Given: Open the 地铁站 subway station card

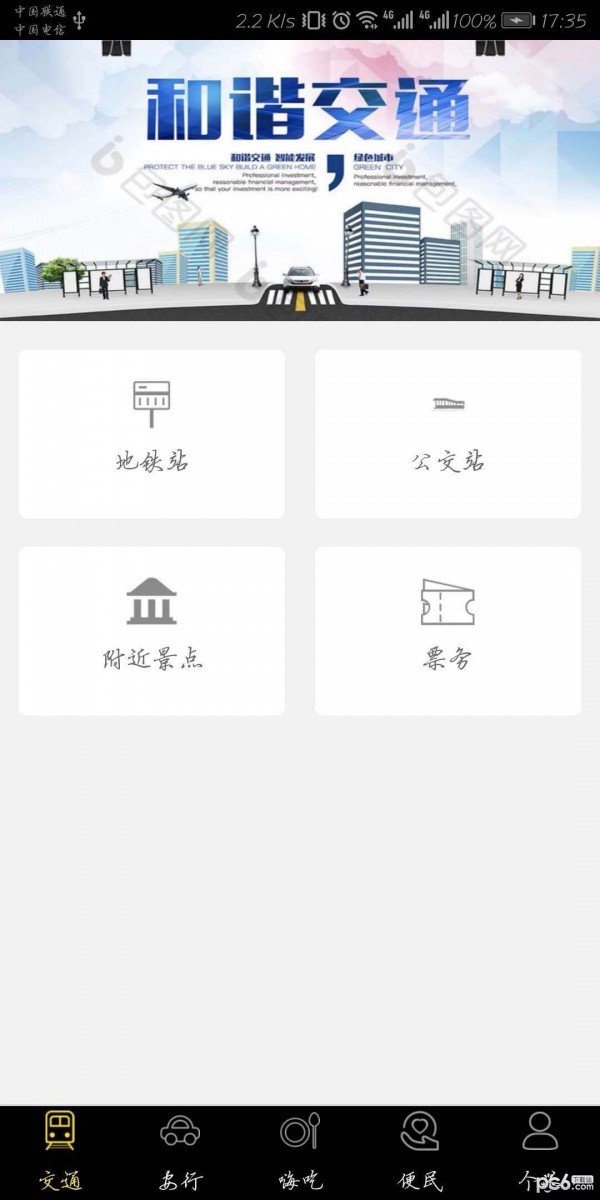Looking at the screenshot, I should [x=152, y=433].
